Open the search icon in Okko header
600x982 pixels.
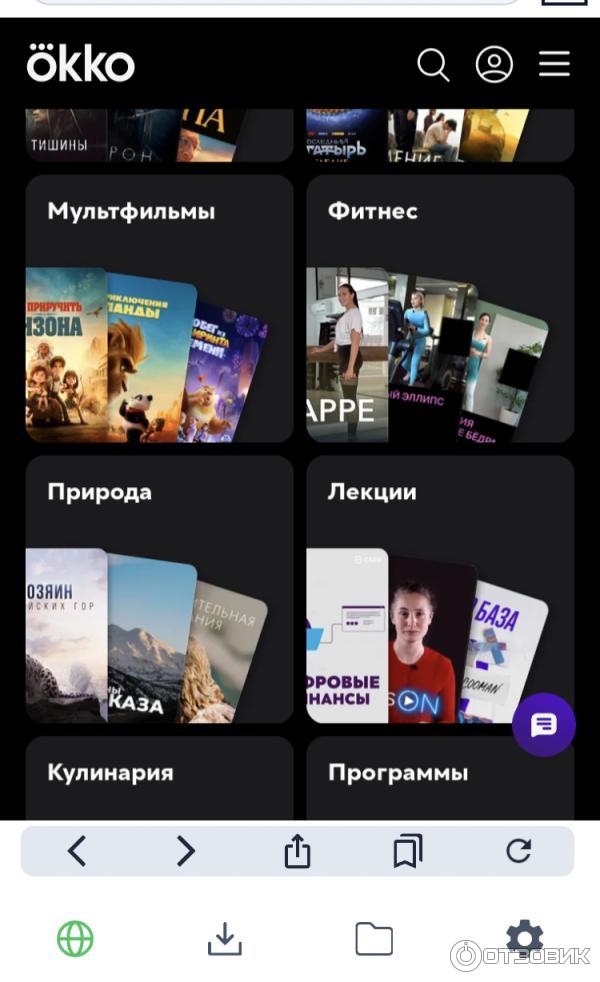(433, 65)
